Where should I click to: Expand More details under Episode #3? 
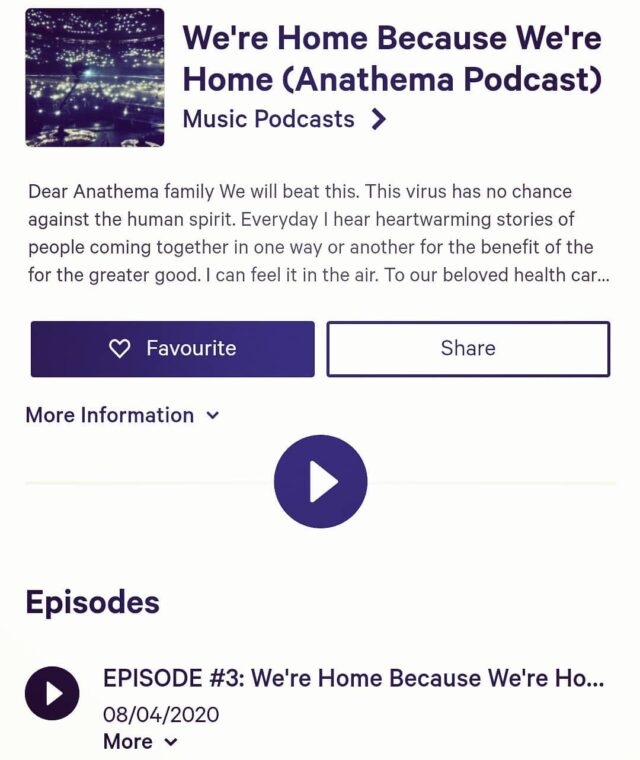tap(140, 741)
